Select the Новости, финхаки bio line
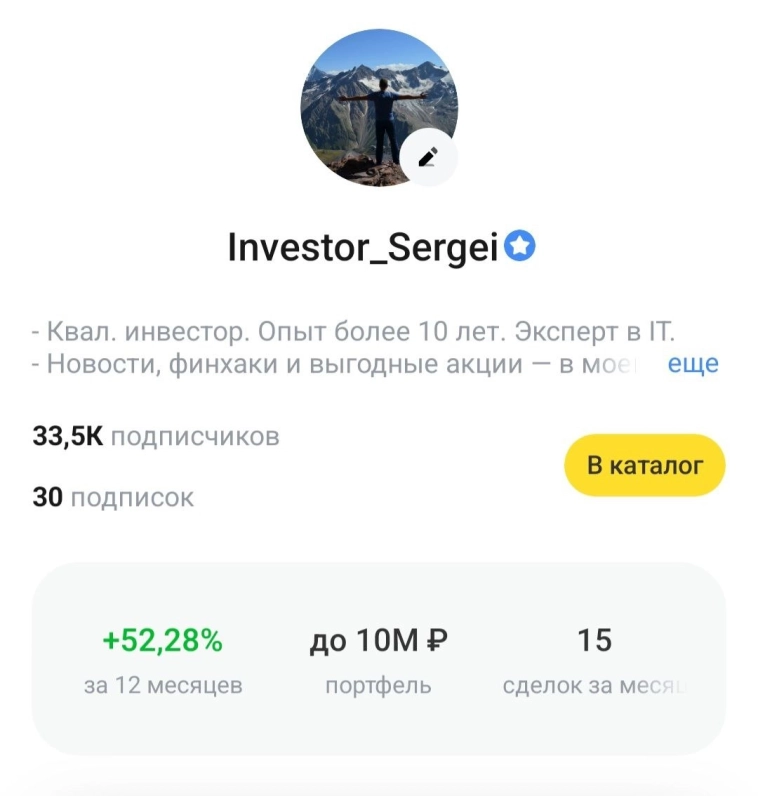Viewport: 758px width, 796px height. 300,363
